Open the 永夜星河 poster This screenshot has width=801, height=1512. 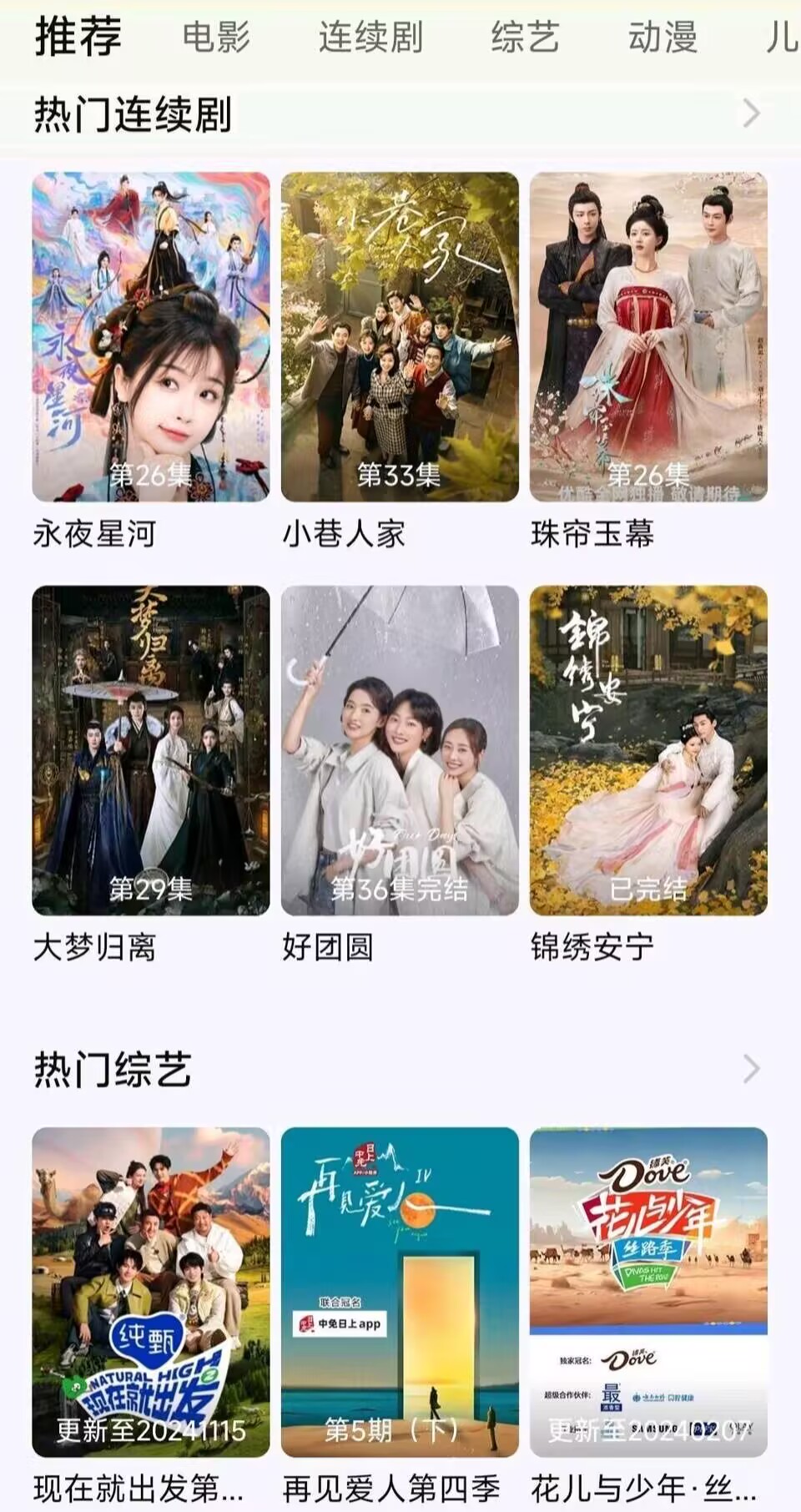point(150,334)
